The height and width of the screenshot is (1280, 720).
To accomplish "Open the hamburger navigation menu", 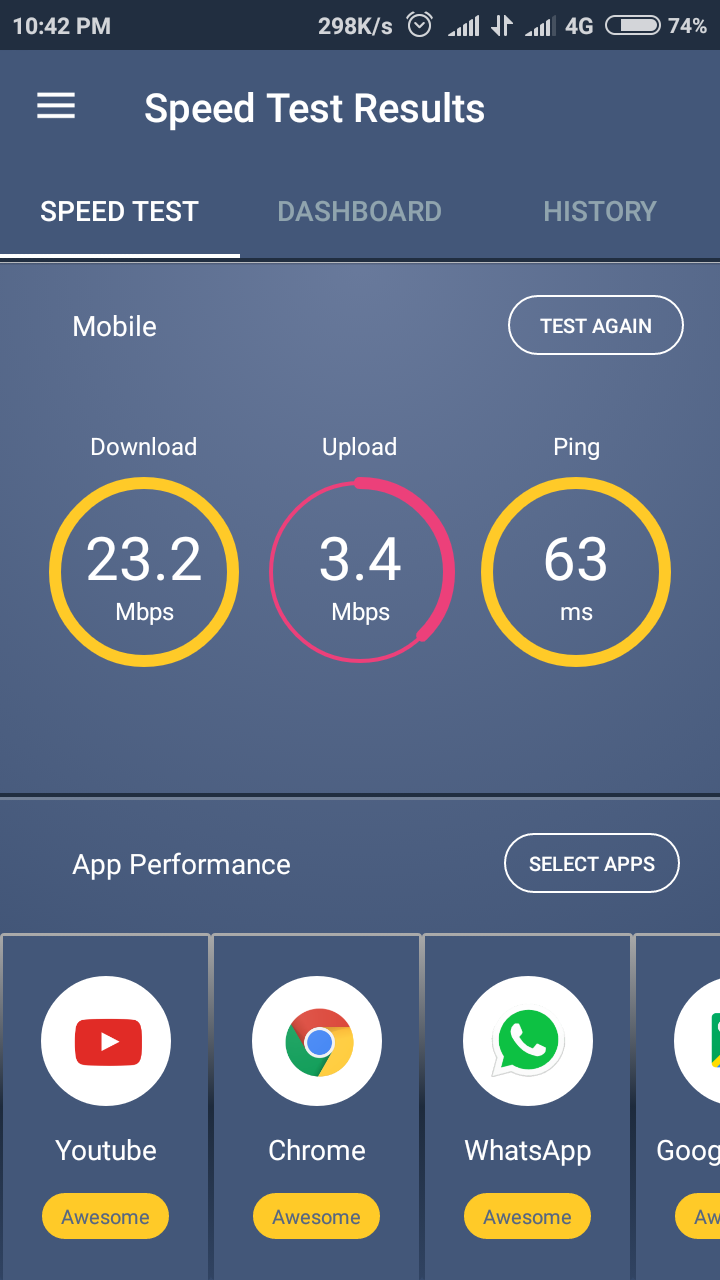I will 56,107.
